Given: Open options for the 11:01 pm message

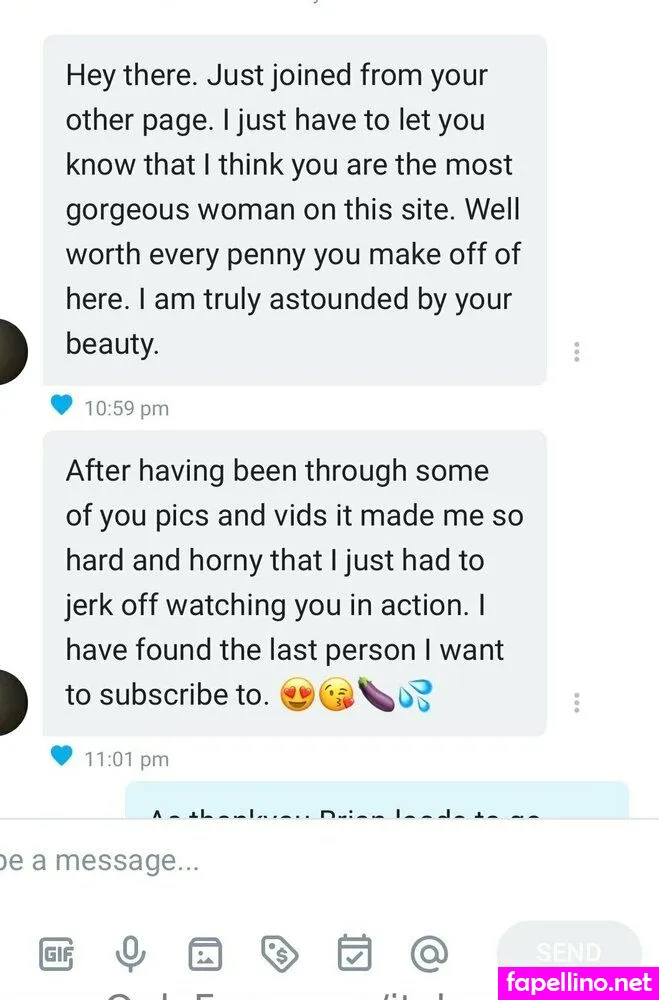Looking at the screenshot, I should pyautogui.click(x=577, y=703).
